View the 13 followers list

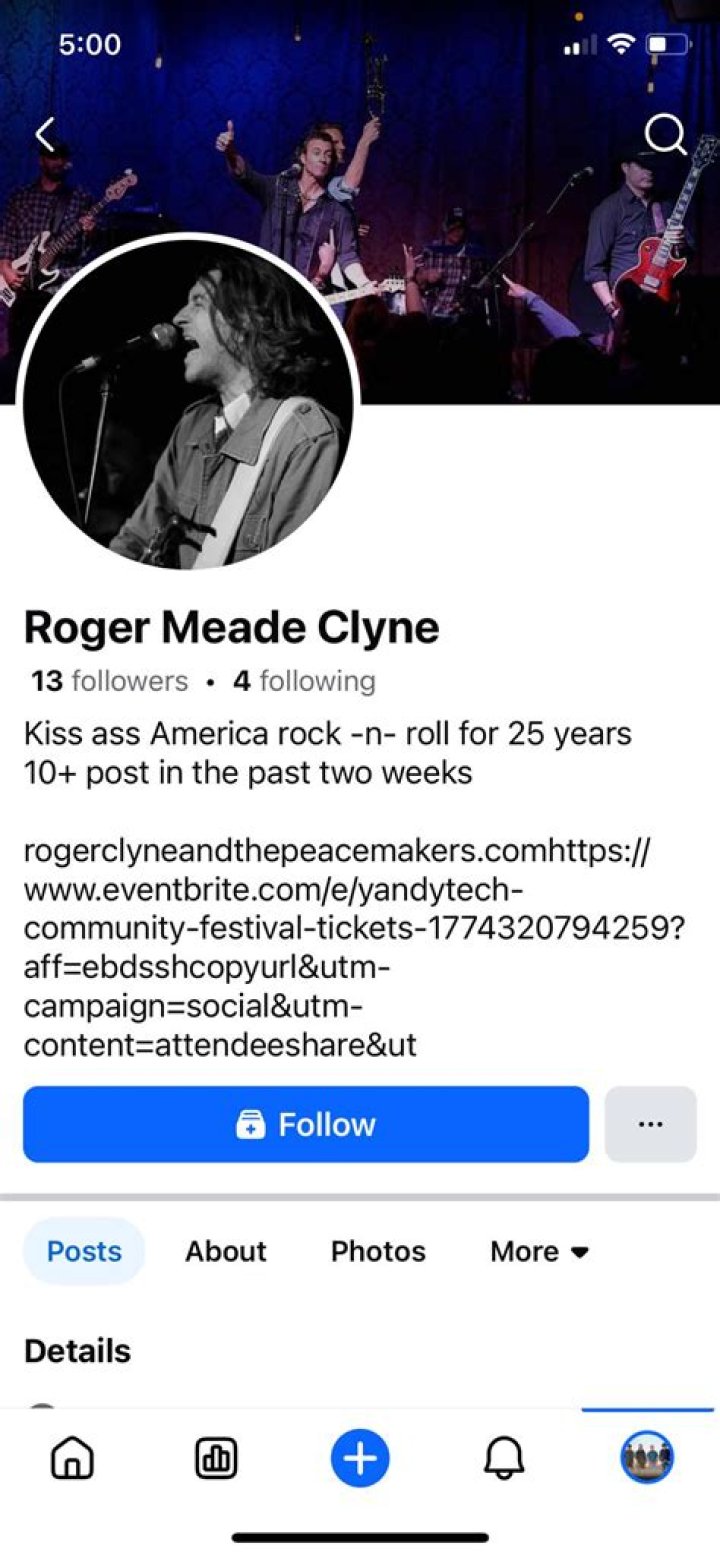click(x=106, y=681)
